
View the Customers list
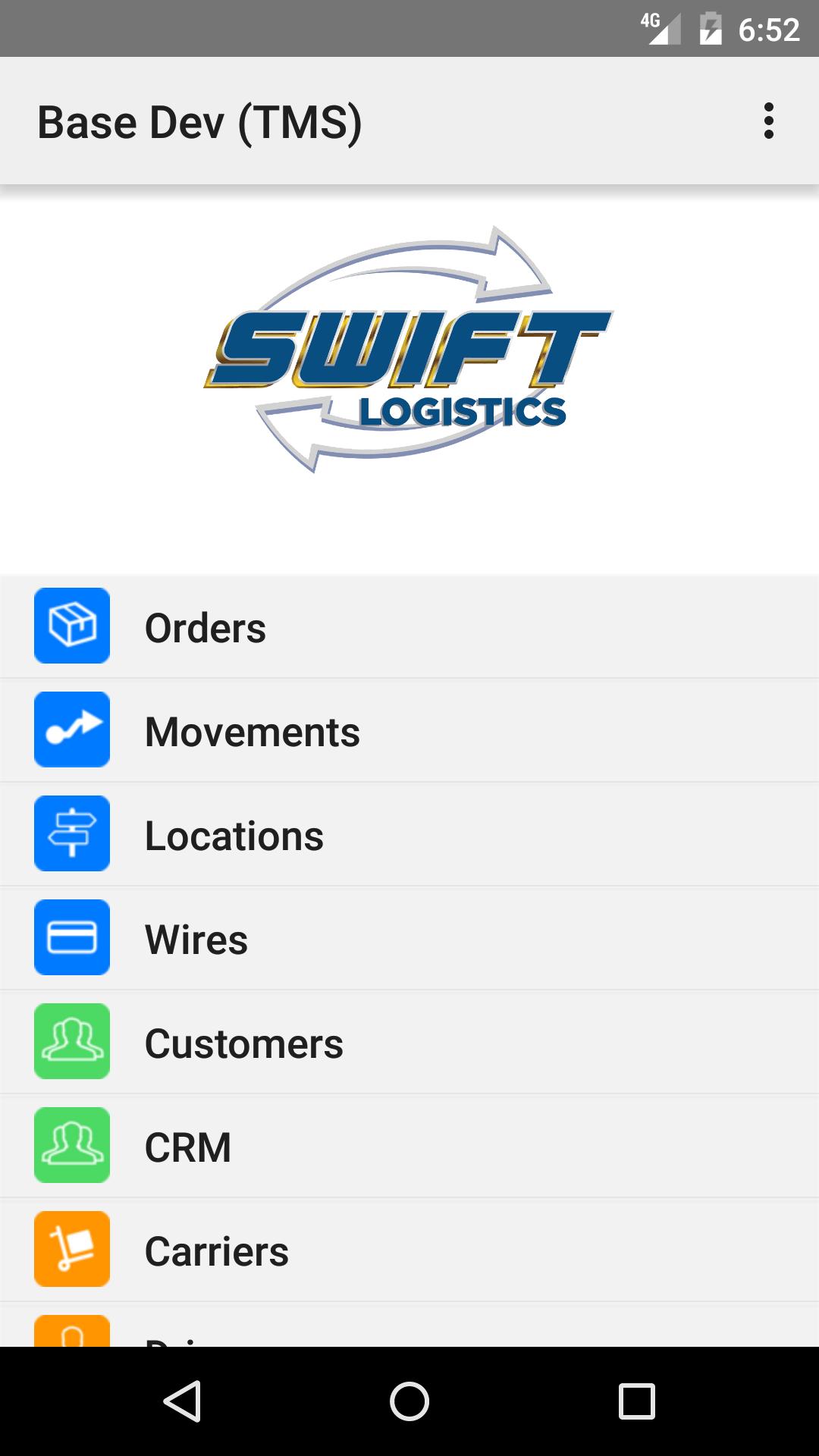pos(409,1043)
